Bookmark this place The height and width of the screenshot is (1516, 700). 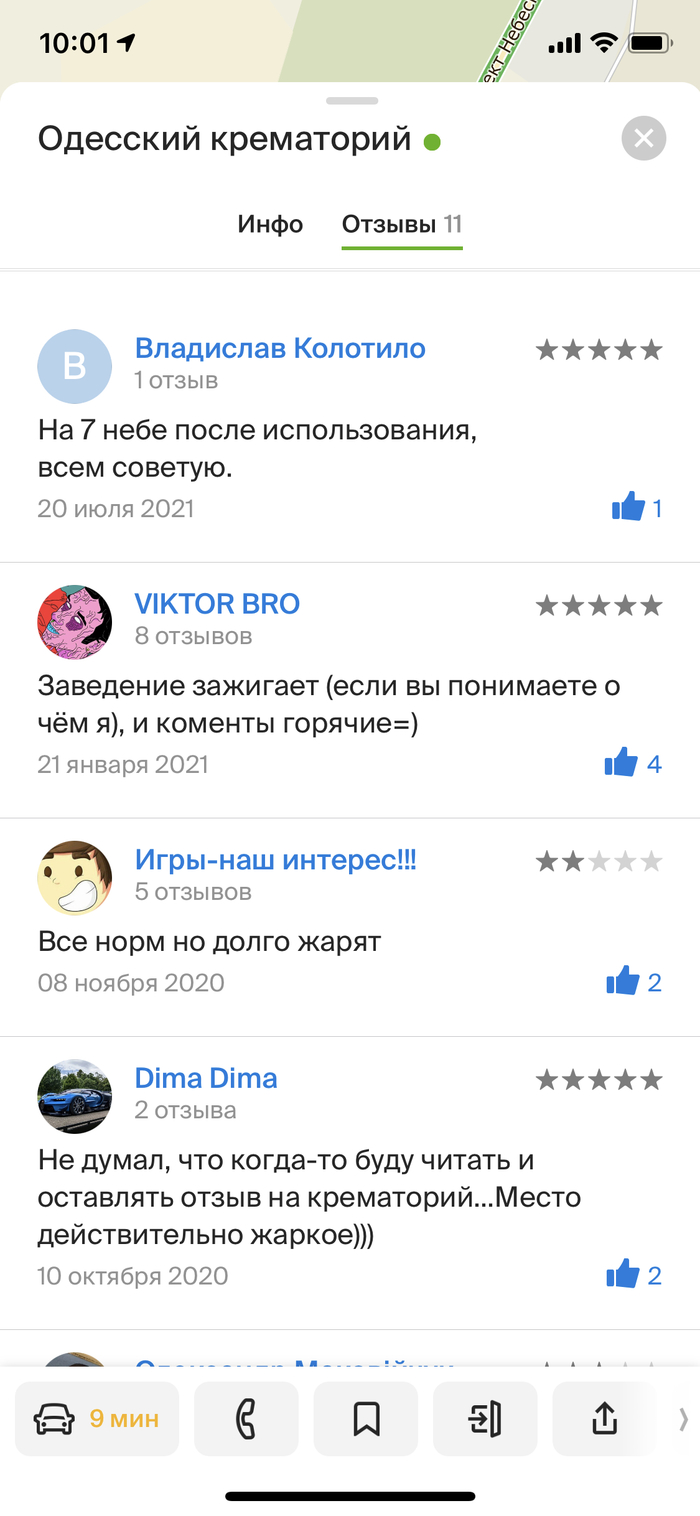click(366, 1418)
